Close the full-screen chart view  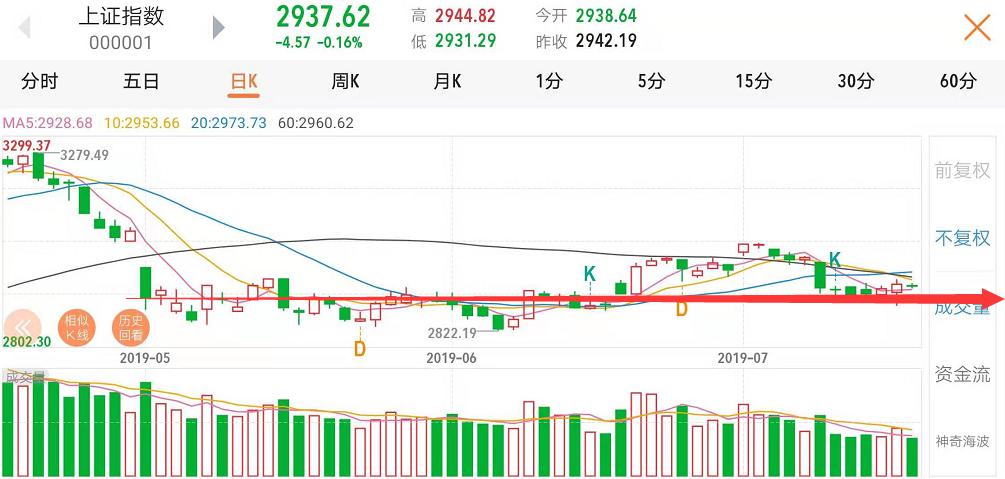point(976,28)
